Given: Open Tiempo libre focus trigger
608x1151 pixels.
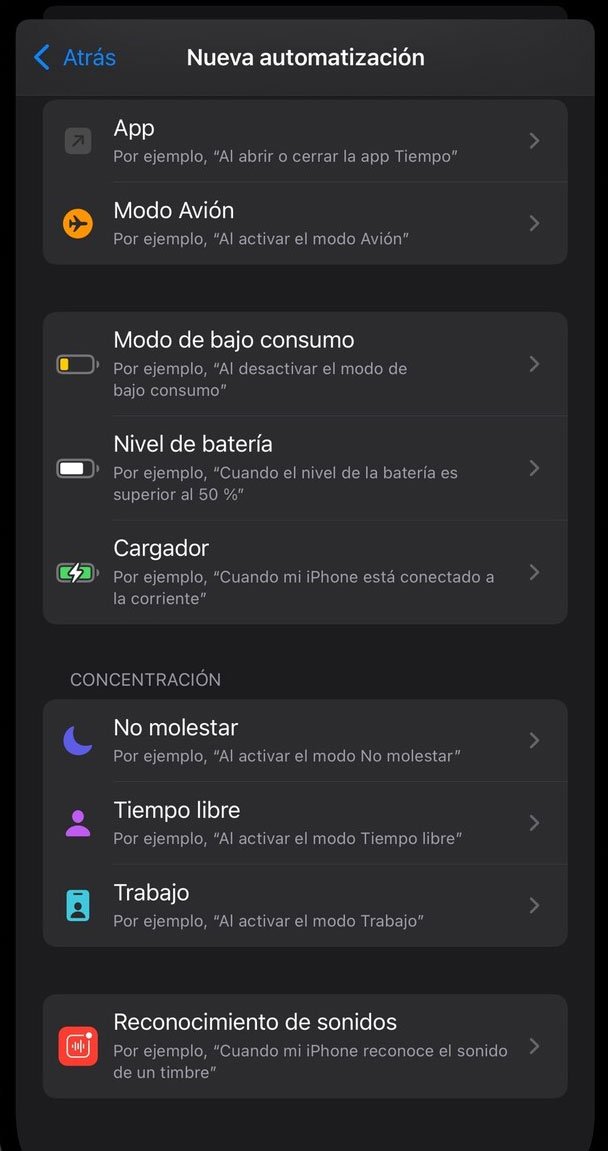Looking at the screenshot, I should [304, 823].
